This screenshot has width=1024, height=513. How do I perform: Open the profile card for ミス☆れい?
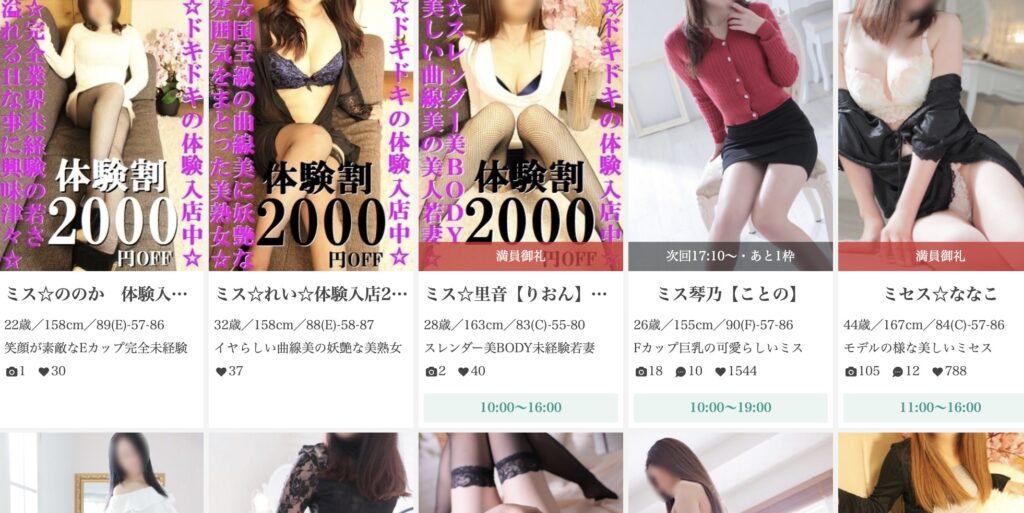311,294
